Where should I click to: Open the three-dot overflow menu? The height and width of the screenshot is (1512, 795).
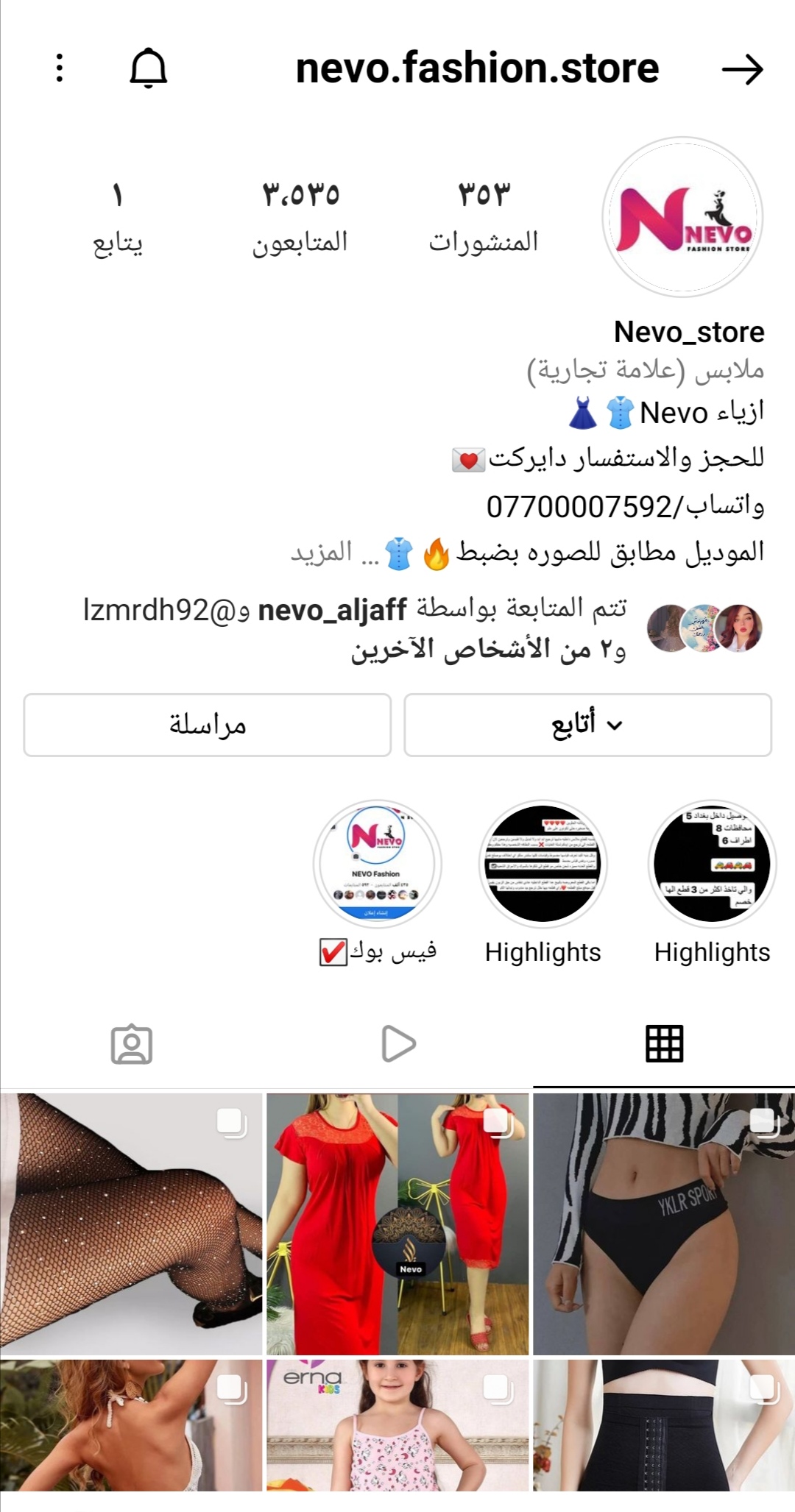(x=60, y=68)
